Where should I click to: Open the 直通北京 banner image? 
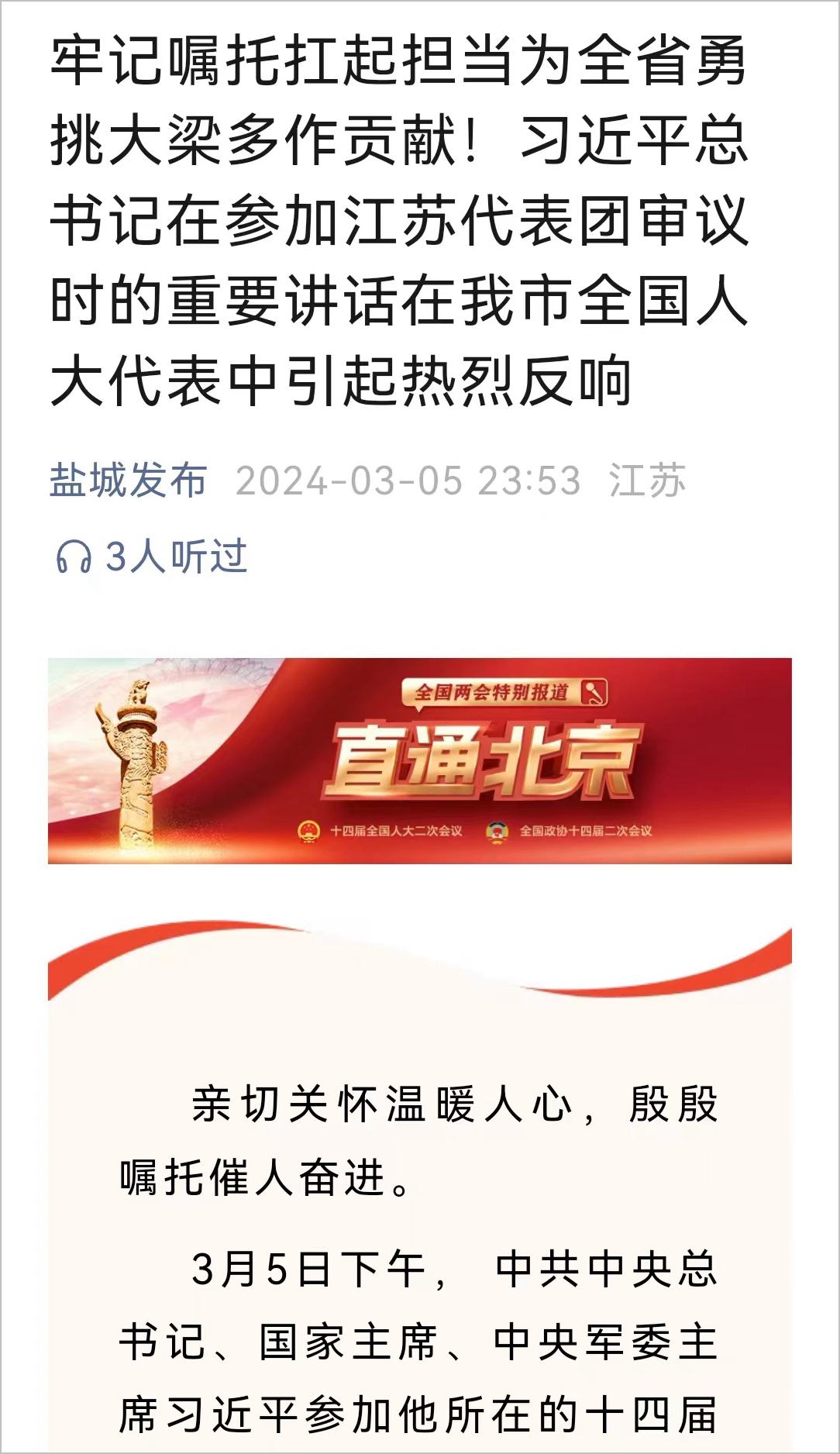point(420,760)
